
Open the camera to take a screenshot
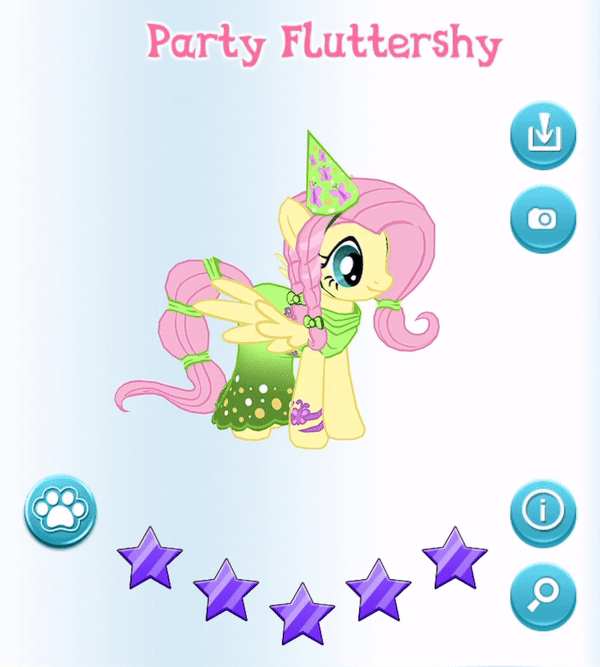click(x=543, y=218)
